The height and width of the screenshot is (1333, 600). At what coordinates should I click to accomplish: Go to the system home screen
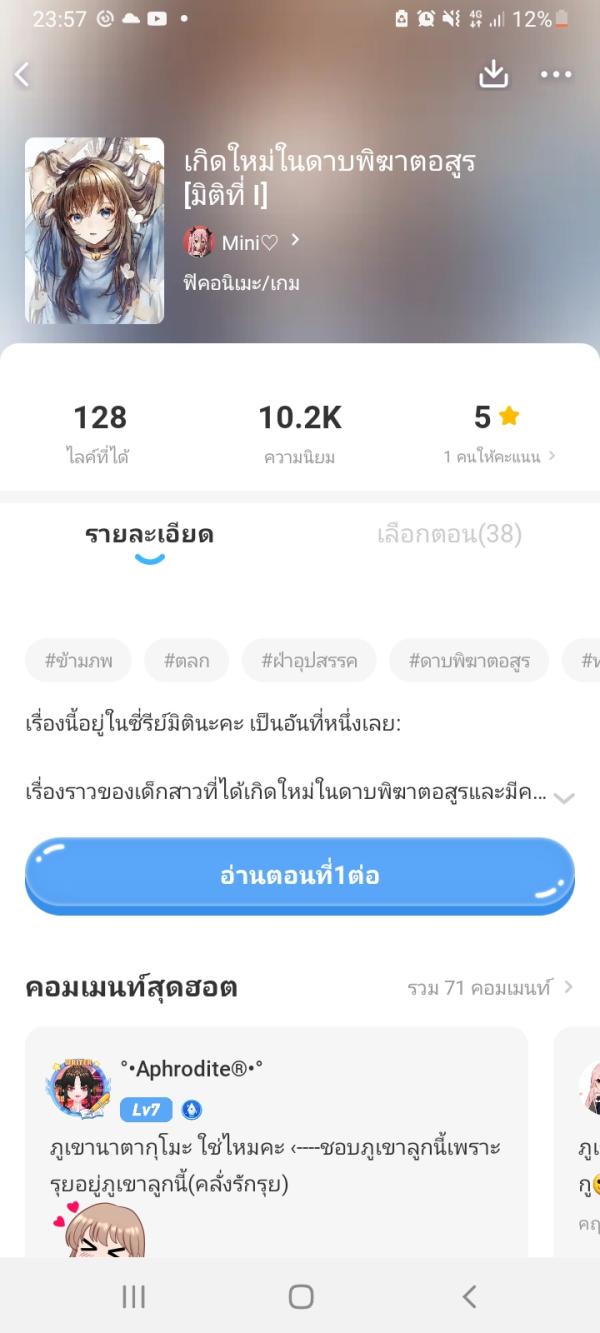click(x=300, y=1297)
